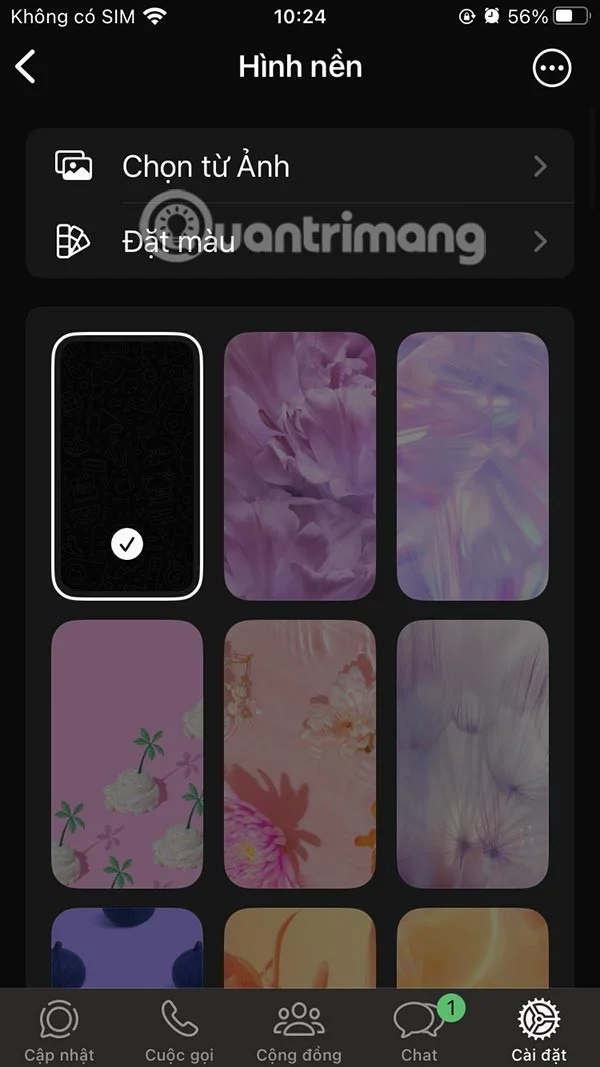Pick the iridescent purple crystal wallpaper
This screenshot has width=600, height=1067.
tap(472, 466)
